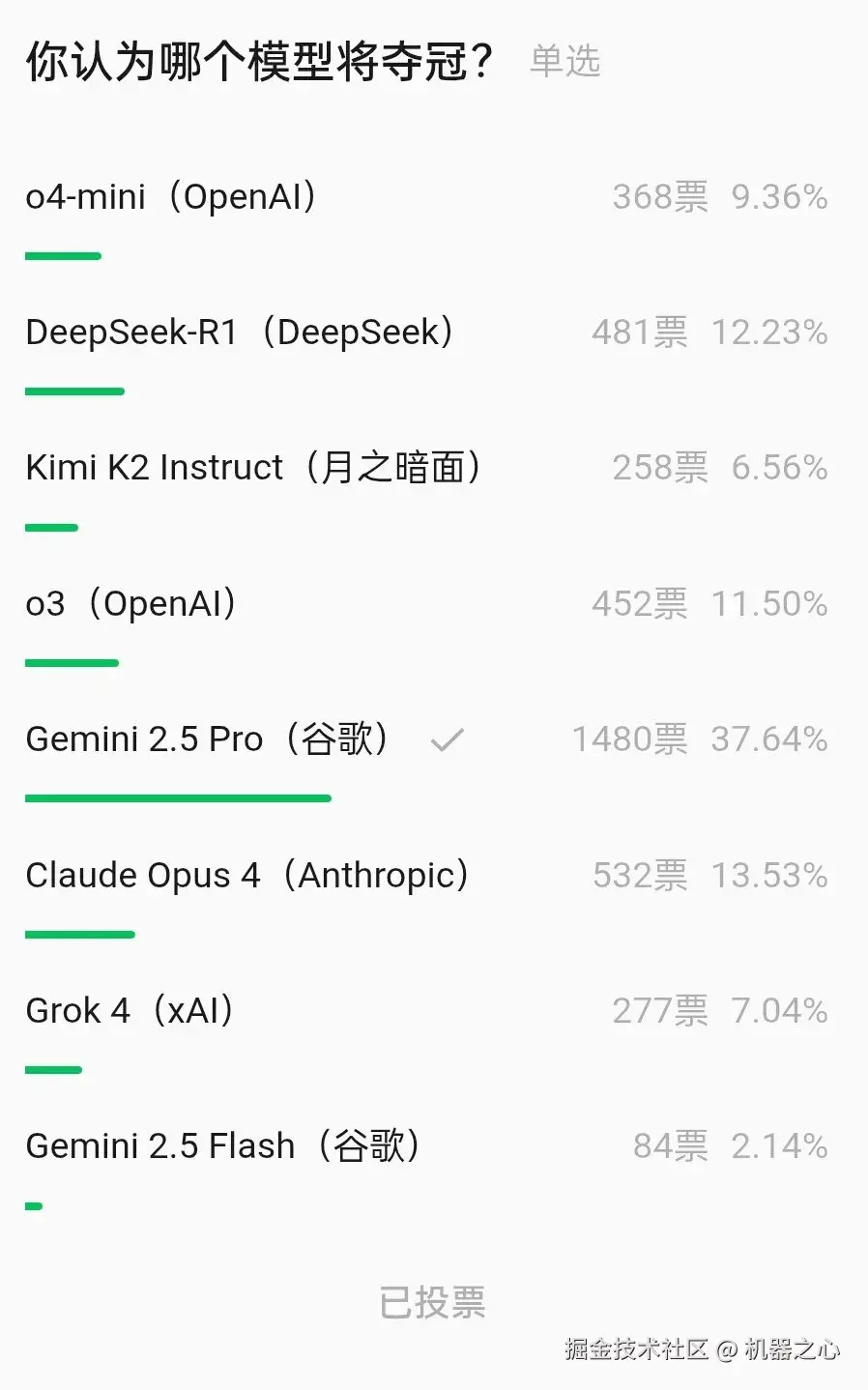
Task: Pick the Gemini 2.5 Flash option
Action: pyautogui.click(x=223, y=1146)
